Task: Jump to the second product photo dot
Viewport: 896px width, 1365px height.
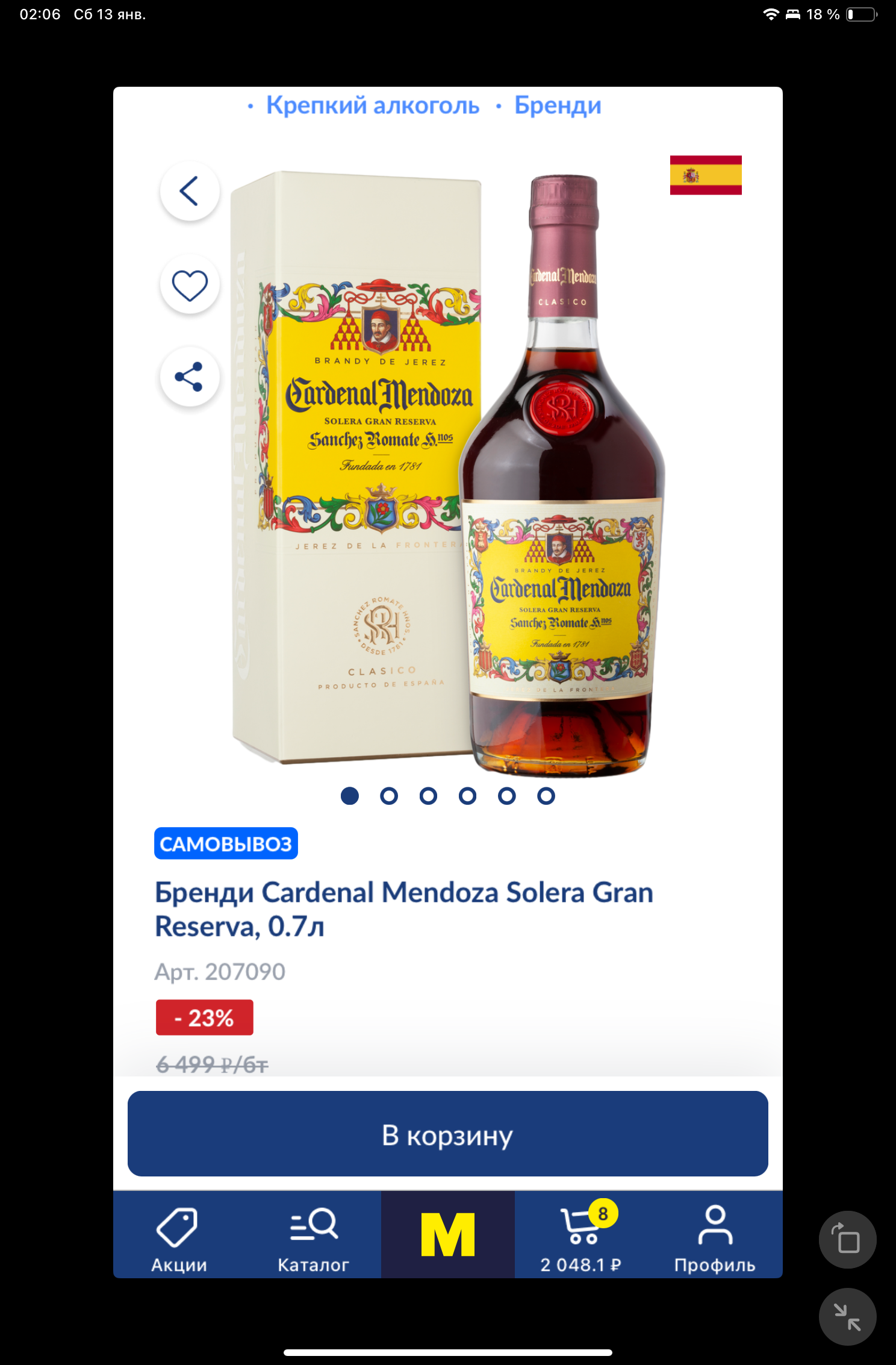Action: (x=389, y=796)
